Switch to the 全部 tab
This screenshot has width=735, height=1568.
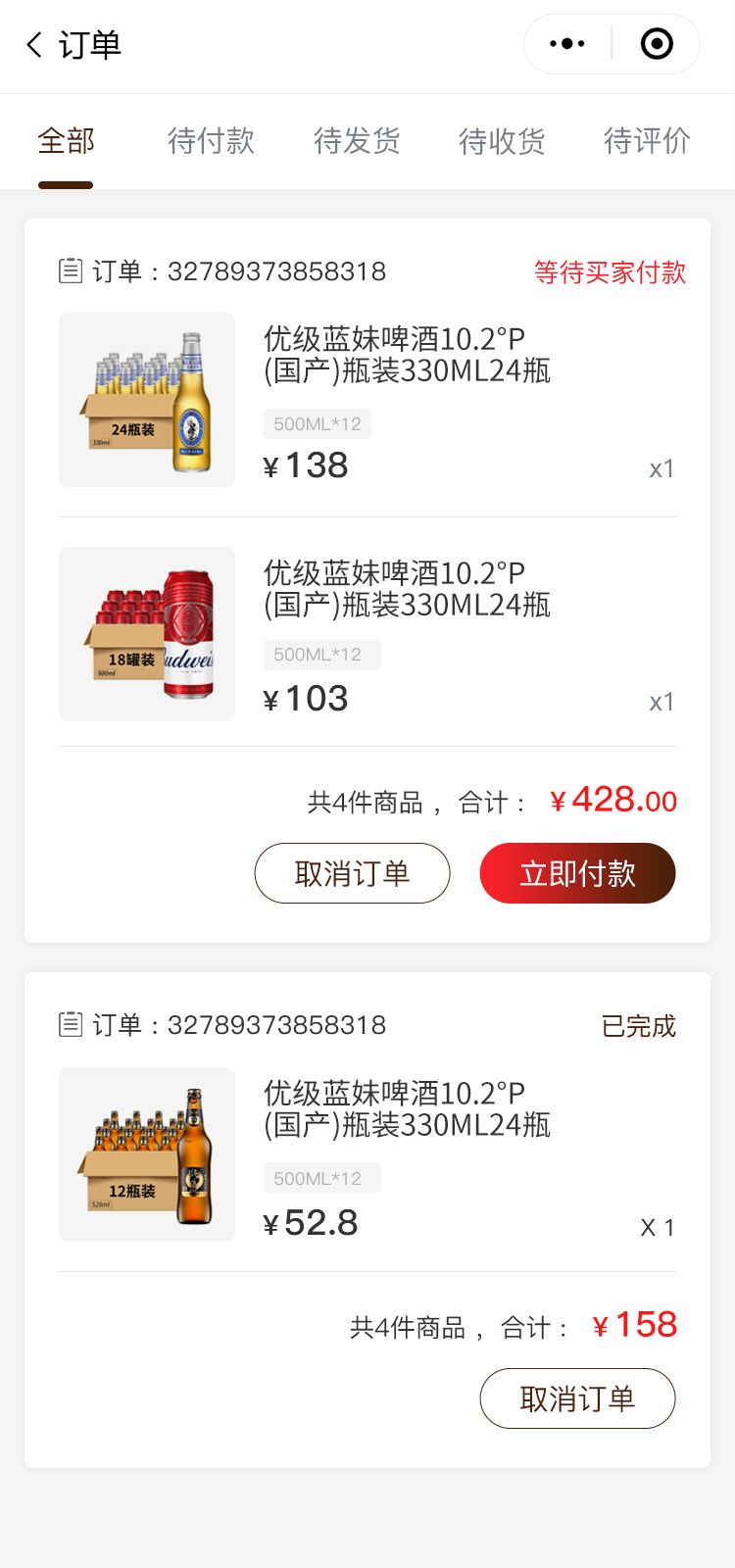pos(66,141)
